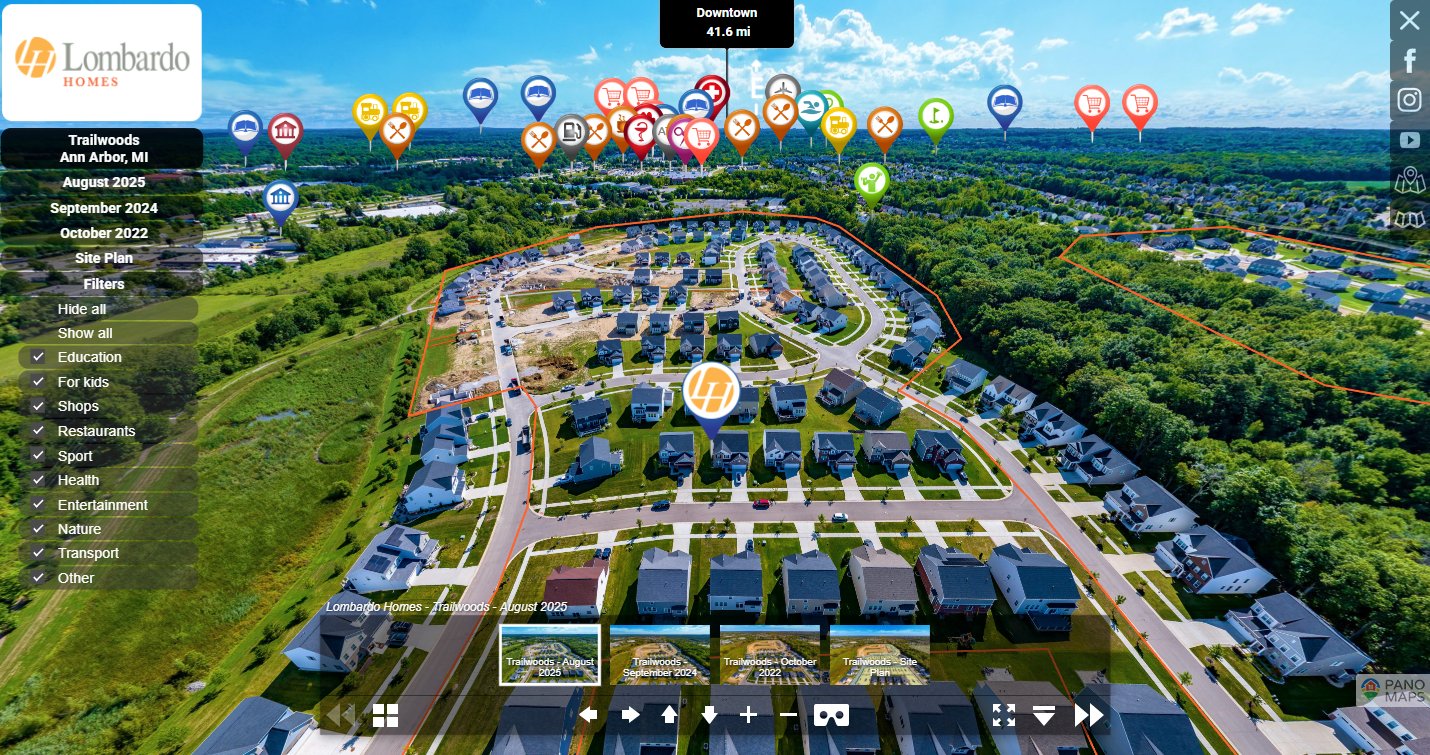Screen dimensions: 1430x755
Task: Enter VR headset mode
Action: coord(831,715)
